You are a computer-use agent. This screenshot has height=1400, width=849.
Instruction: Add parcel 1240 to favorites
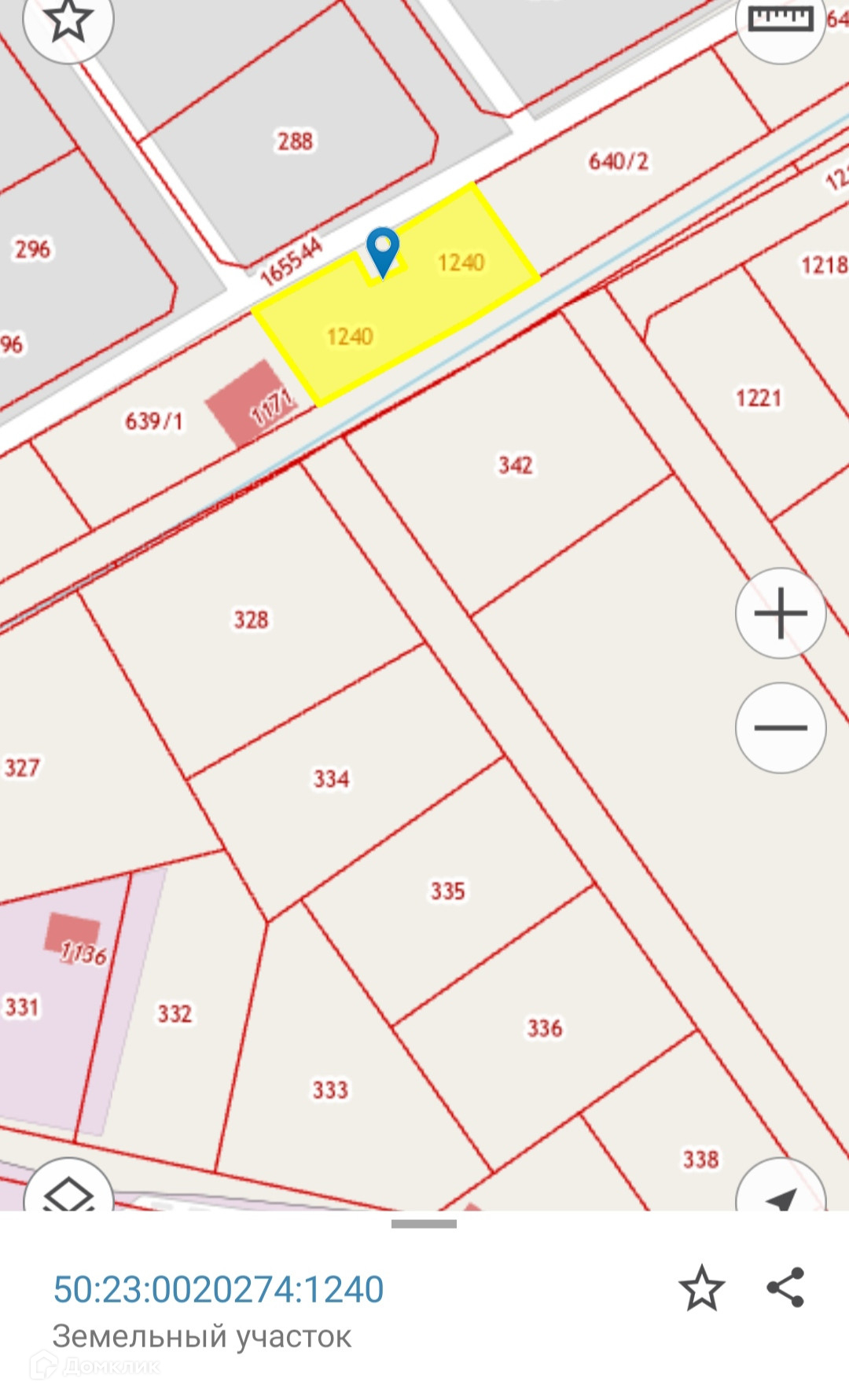[700, 1288]
